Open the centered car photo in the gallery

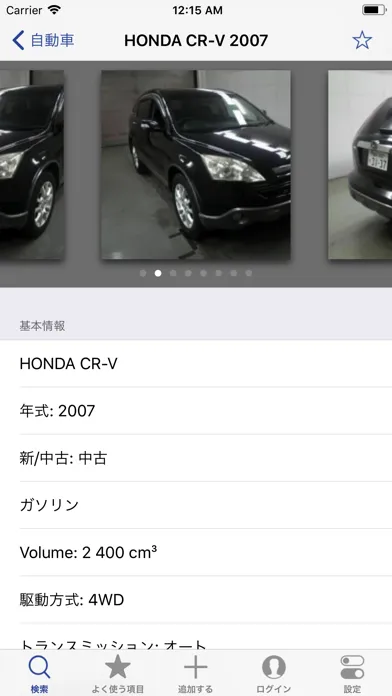tap(196, 165)
